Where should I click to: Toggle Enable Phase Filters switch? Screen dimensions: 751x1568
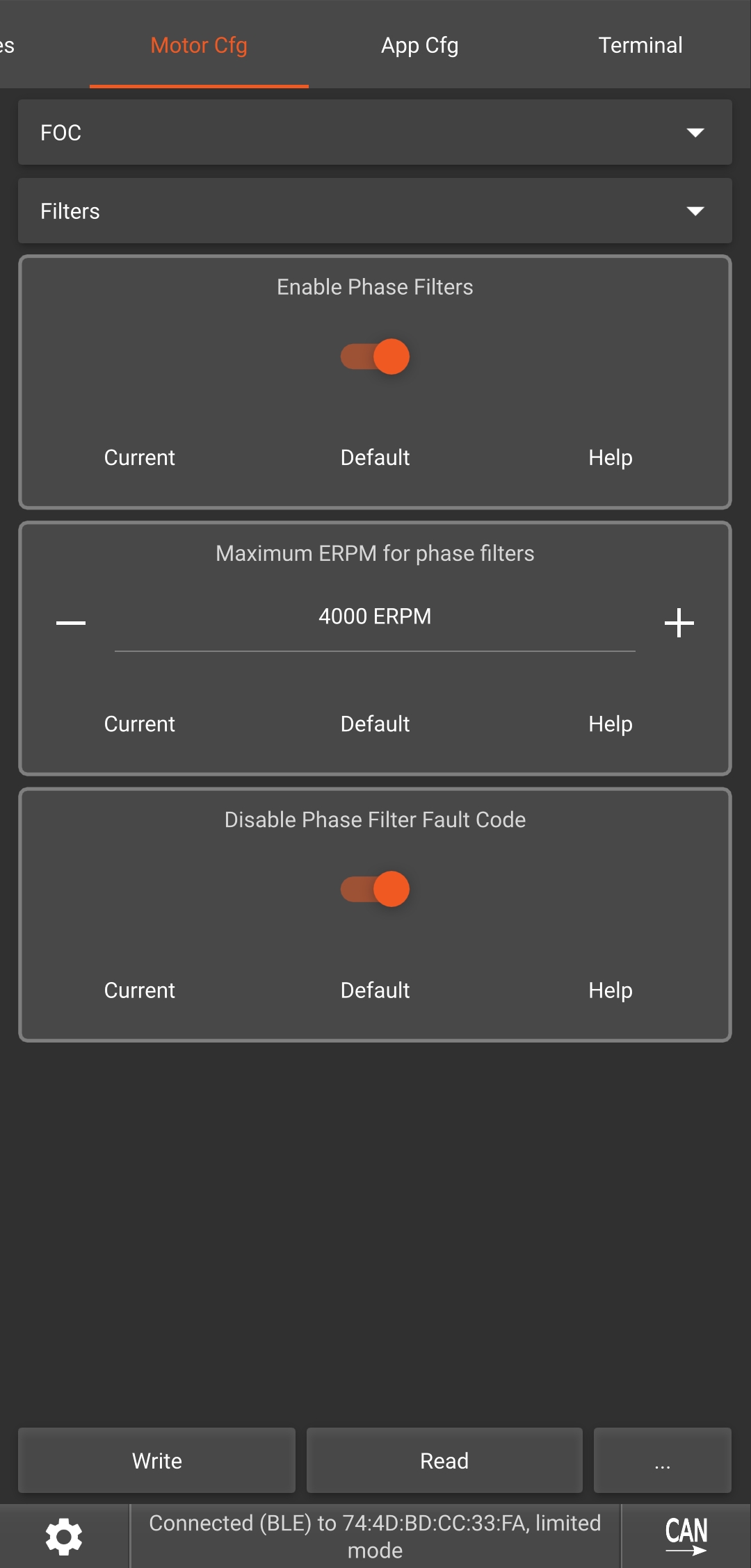point(375,357)
